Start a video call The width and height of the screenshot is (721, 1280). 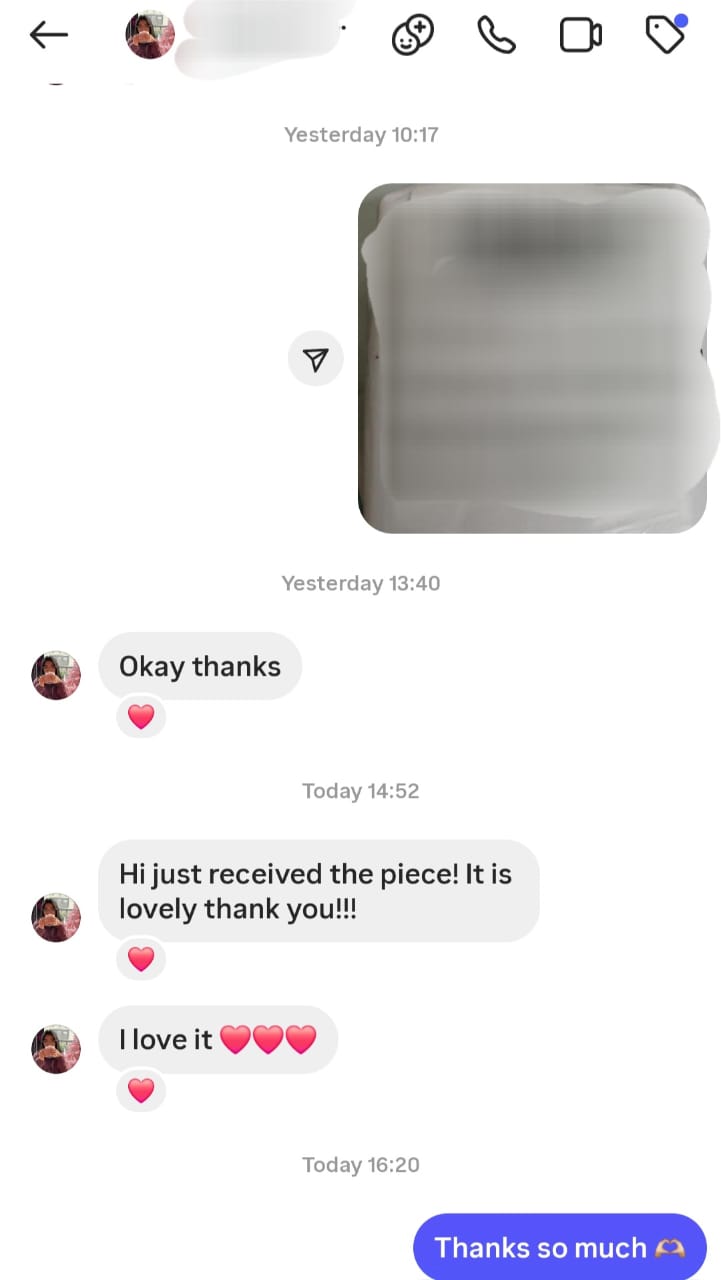[580, 35]
